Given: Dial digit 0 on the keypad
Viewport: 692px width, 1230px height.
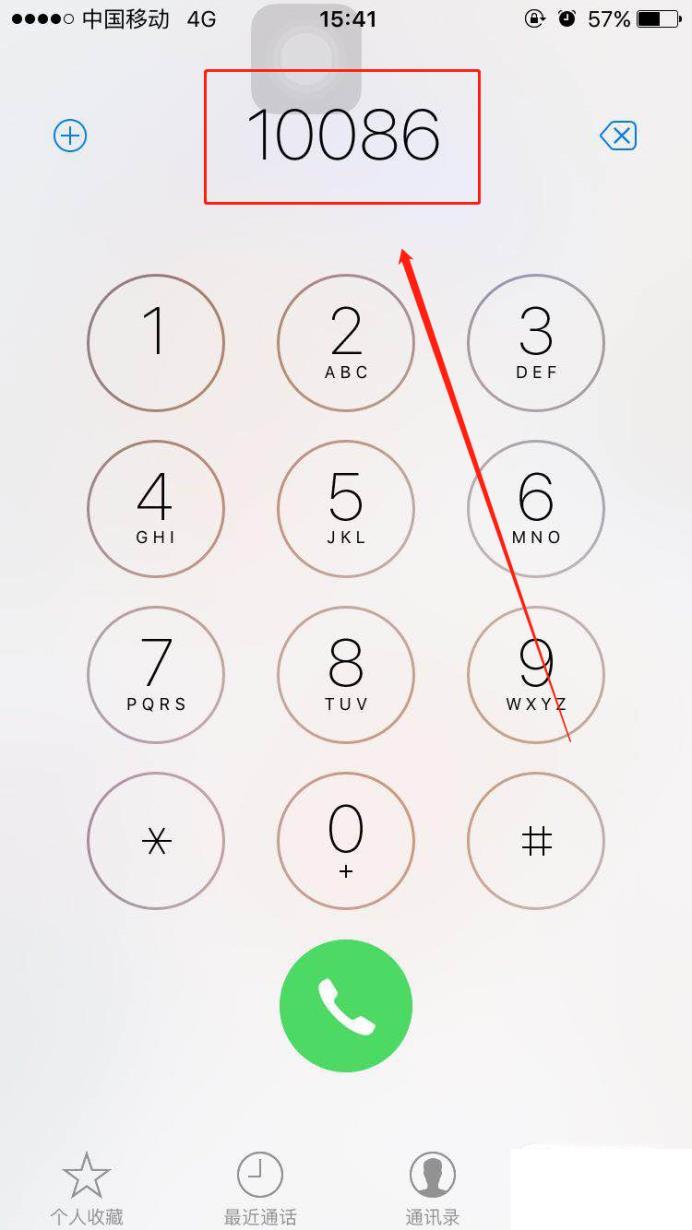Looking at the screenshot, I should tap(346, 841).
